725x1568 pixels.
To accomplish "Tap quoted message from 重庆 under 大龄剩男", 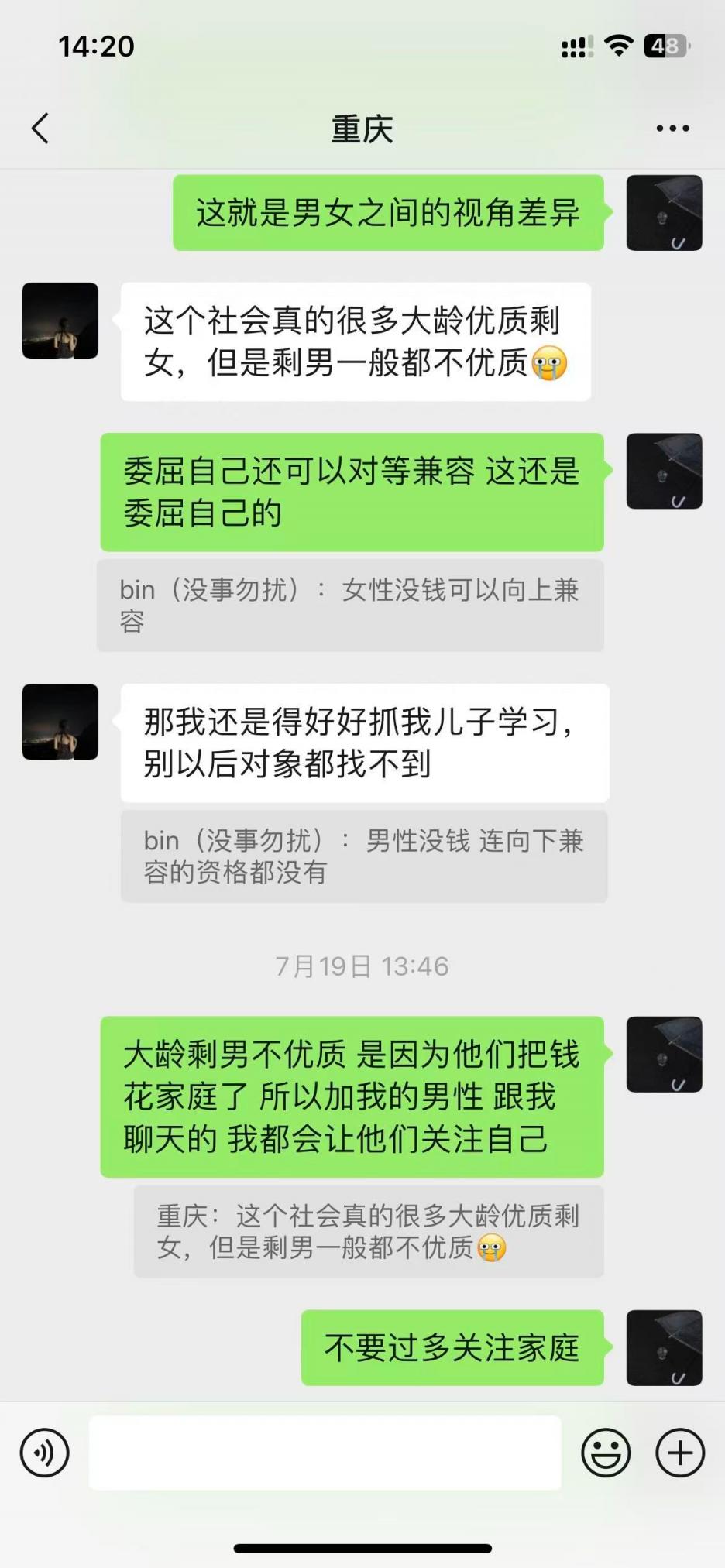I will tap(369, 1231).
